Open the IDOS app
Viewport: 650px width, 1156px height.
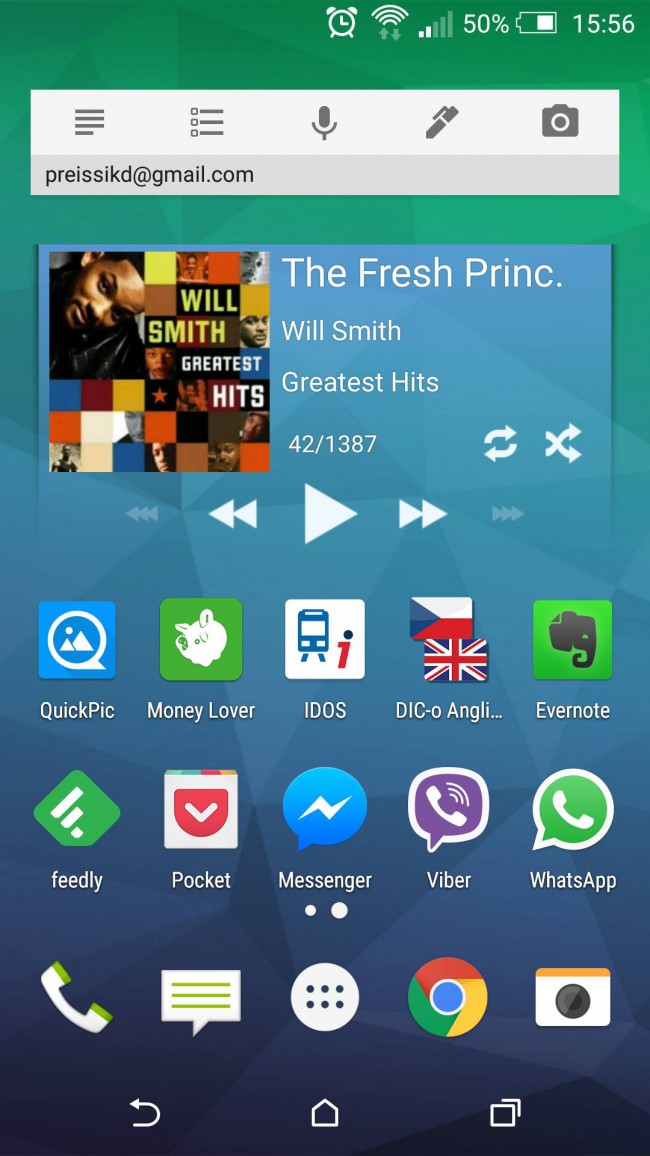coord(325,641)
